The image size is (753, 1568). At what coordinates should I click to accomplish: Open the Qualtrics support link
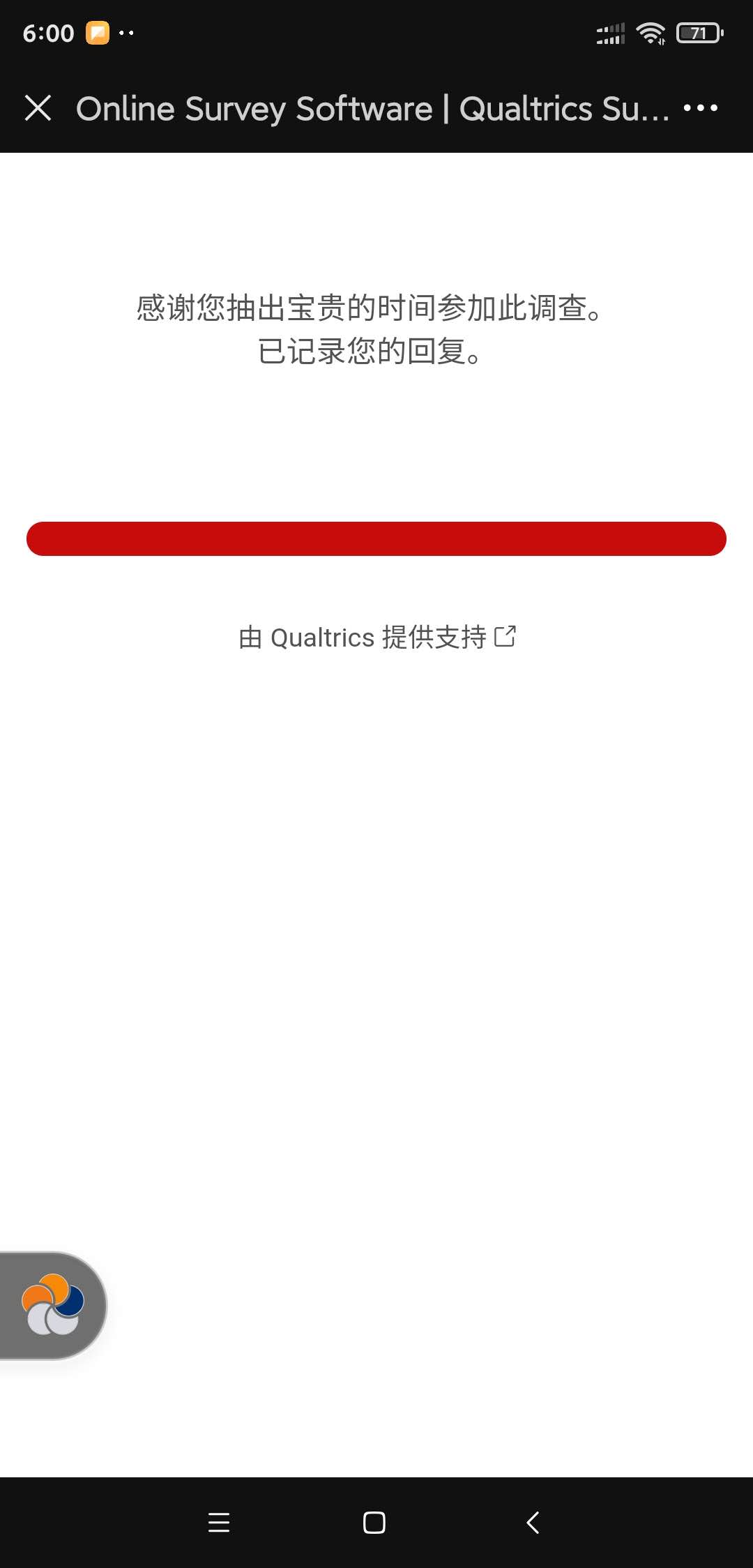click(x=376, y=637)
